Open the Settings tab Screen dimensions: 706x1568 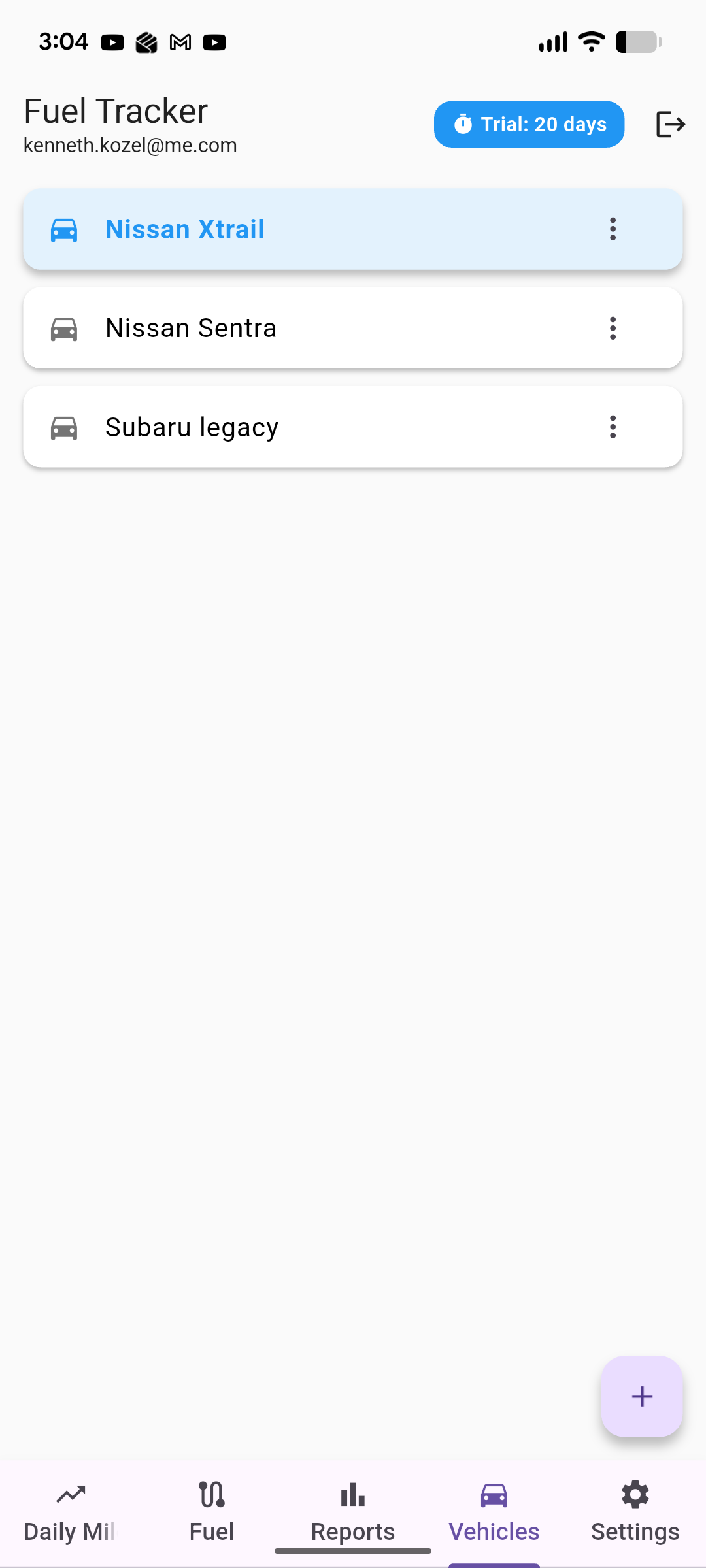635,1512
